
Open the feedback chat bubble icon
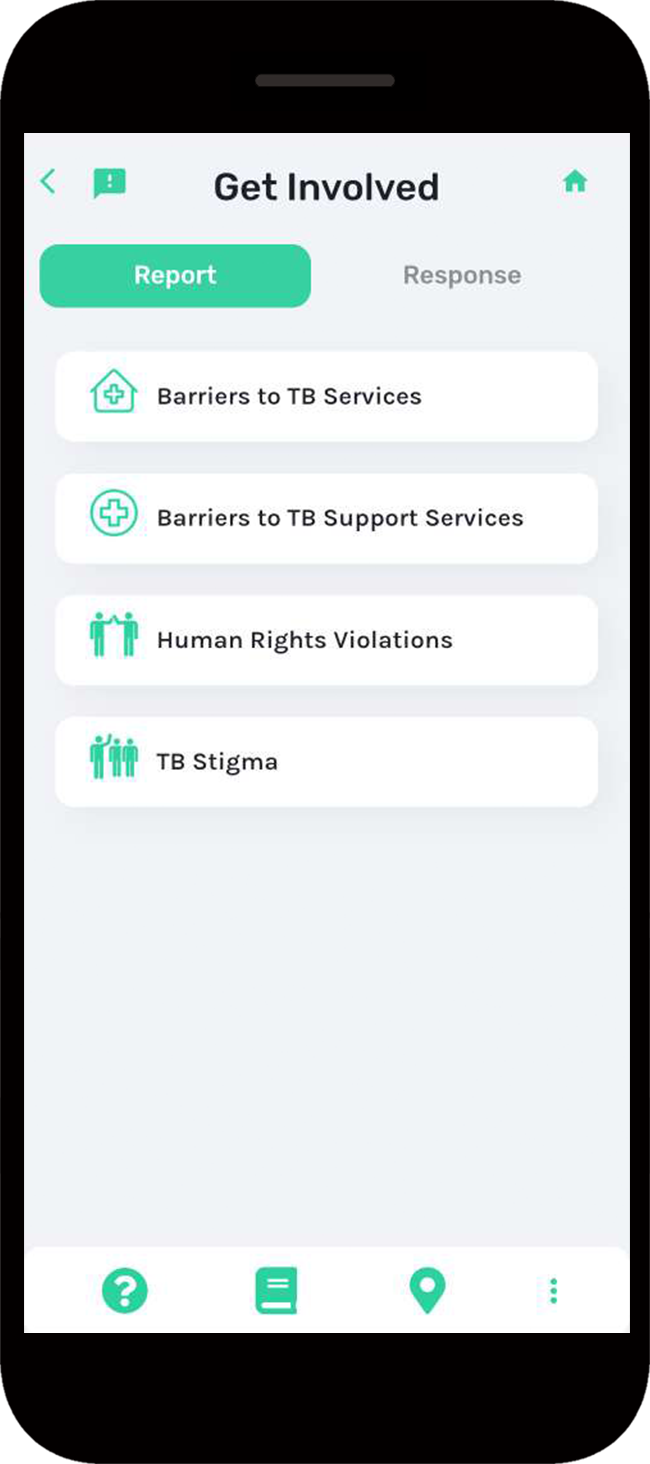109,183
